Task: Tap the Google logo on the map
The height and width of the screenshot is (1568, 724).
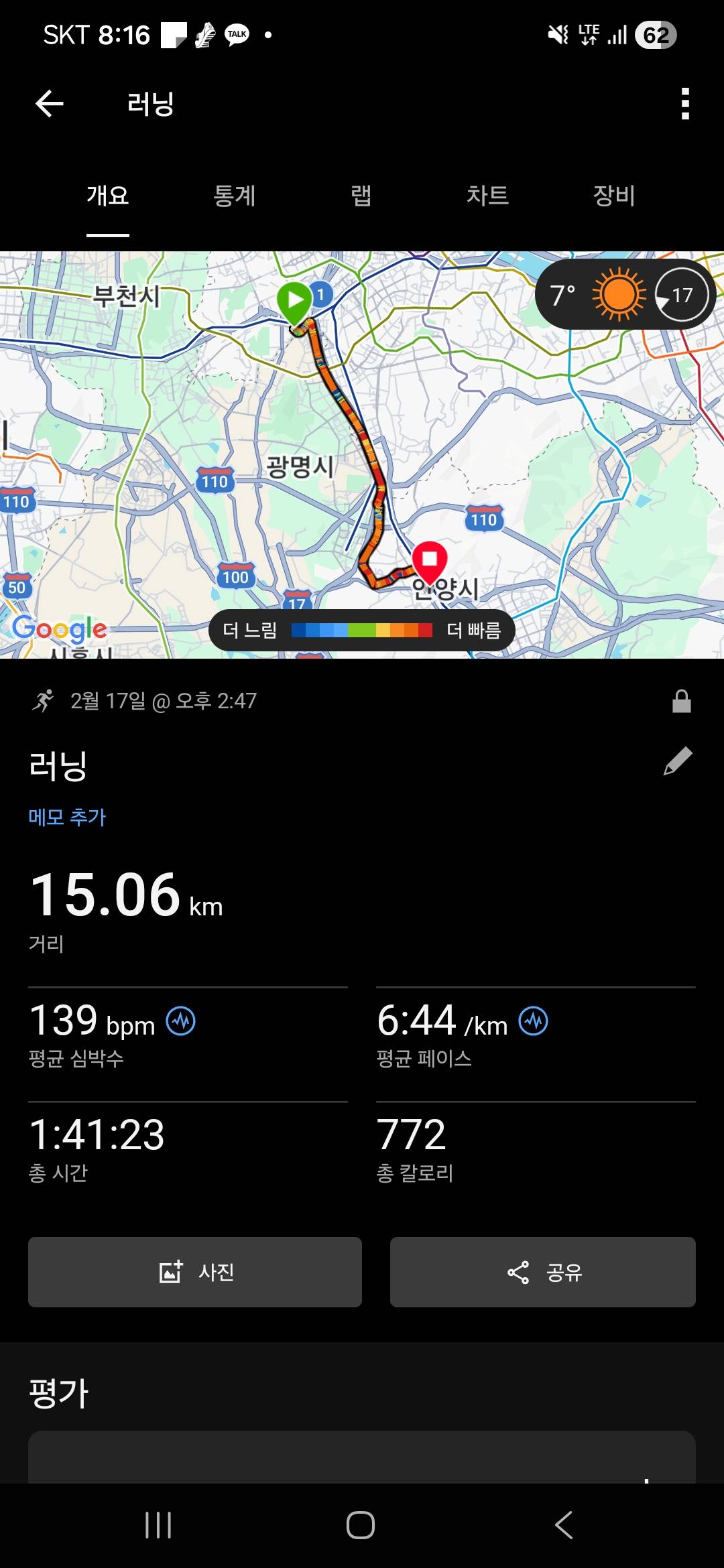Action: [x=58, y=629]
